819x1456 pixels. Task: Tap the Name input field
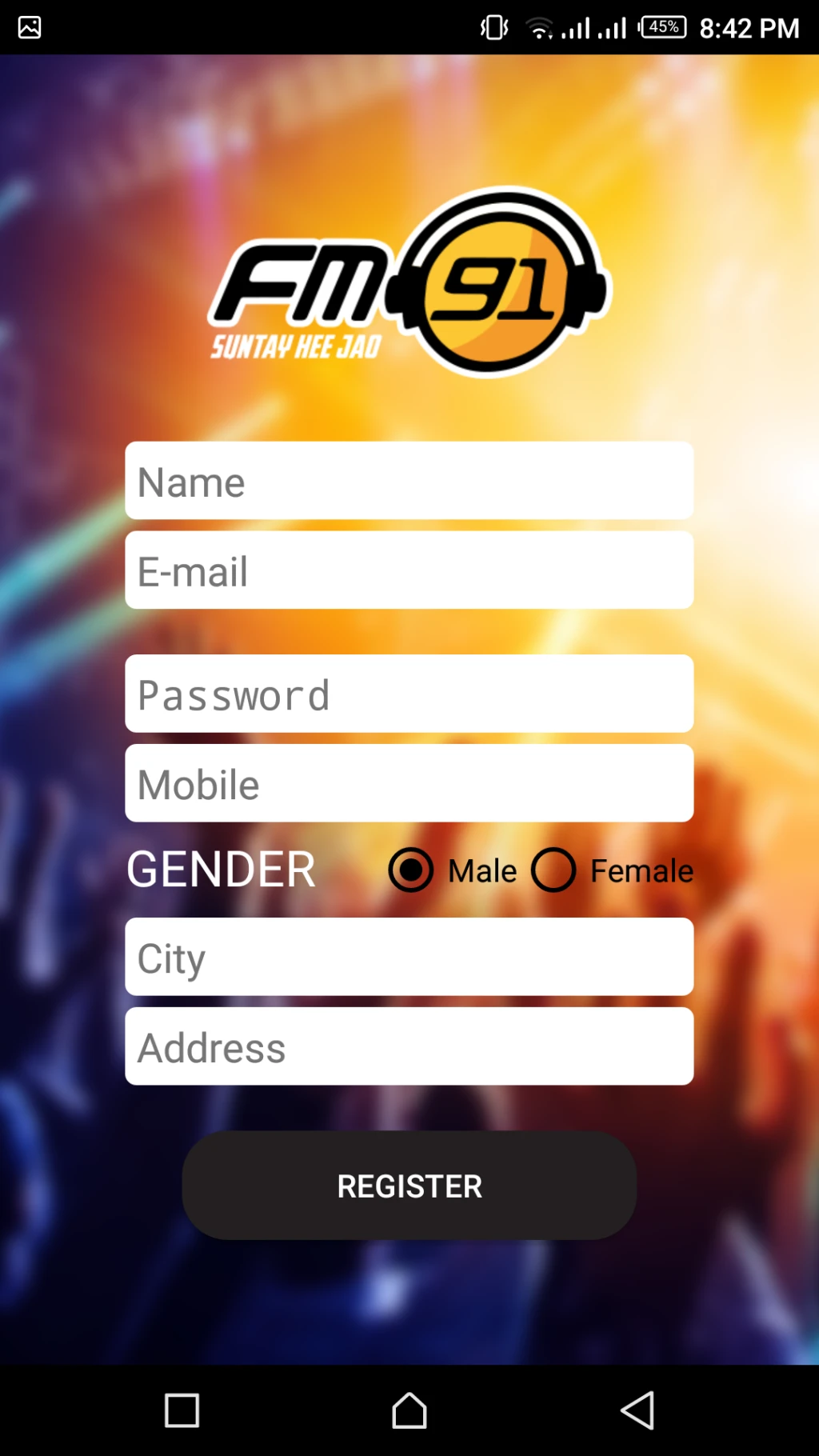tap(409, 481)
